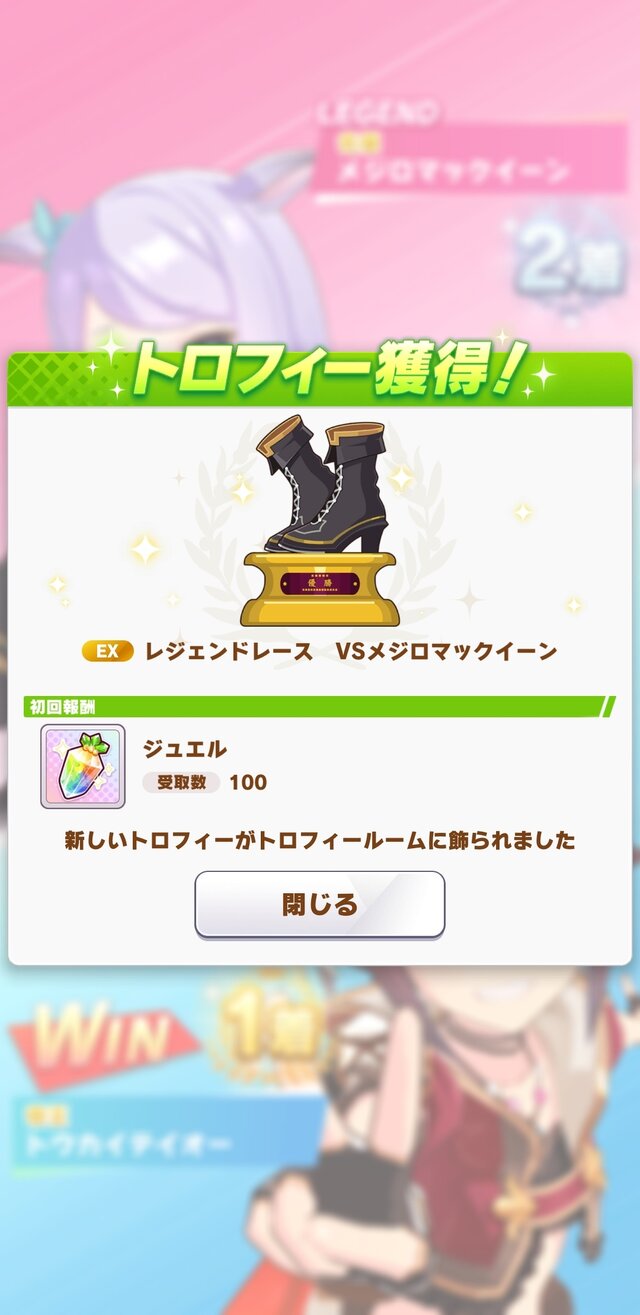Close the trophy earned dialog with 閉じる
Screen dimensions: 640x1315
coord(319,904)
